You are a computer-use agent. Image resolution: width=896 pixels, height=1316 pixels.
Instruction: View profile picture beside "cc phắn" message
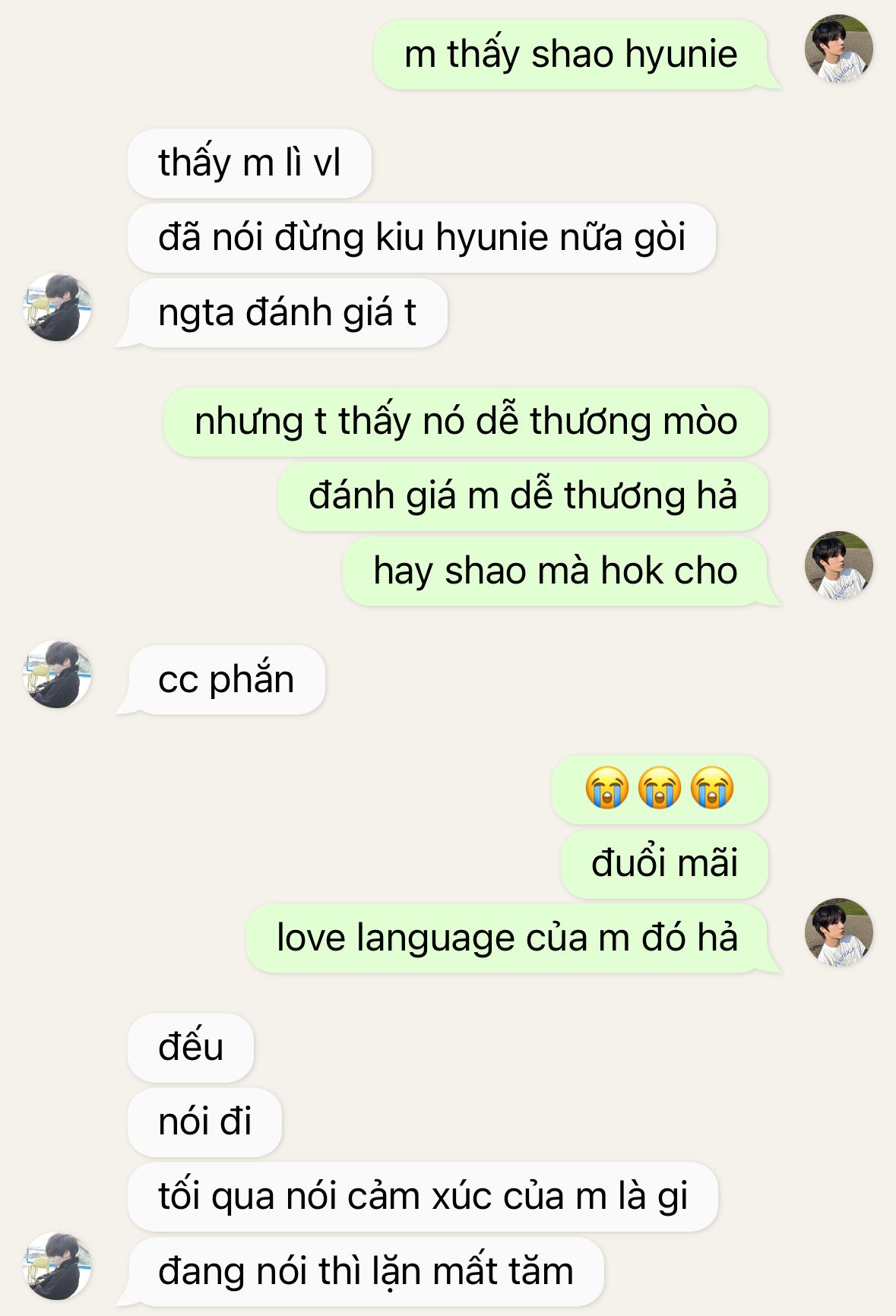click(x=58, y=674)
